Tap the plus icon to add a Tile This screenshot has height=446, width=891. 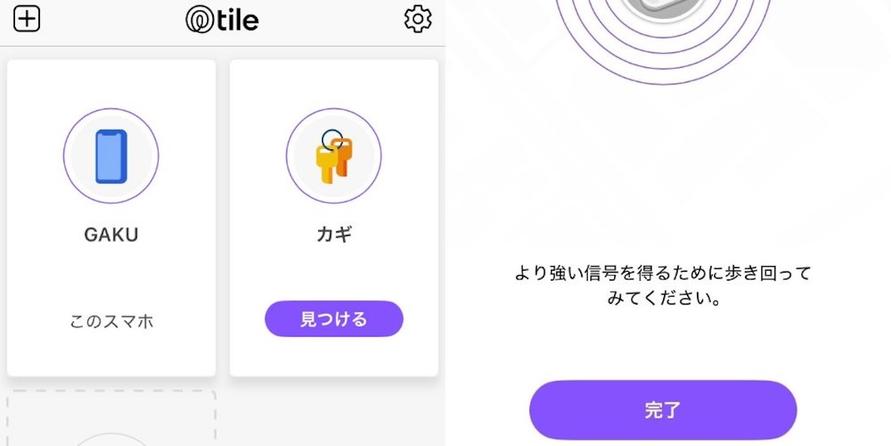click(x=28, y=19)
